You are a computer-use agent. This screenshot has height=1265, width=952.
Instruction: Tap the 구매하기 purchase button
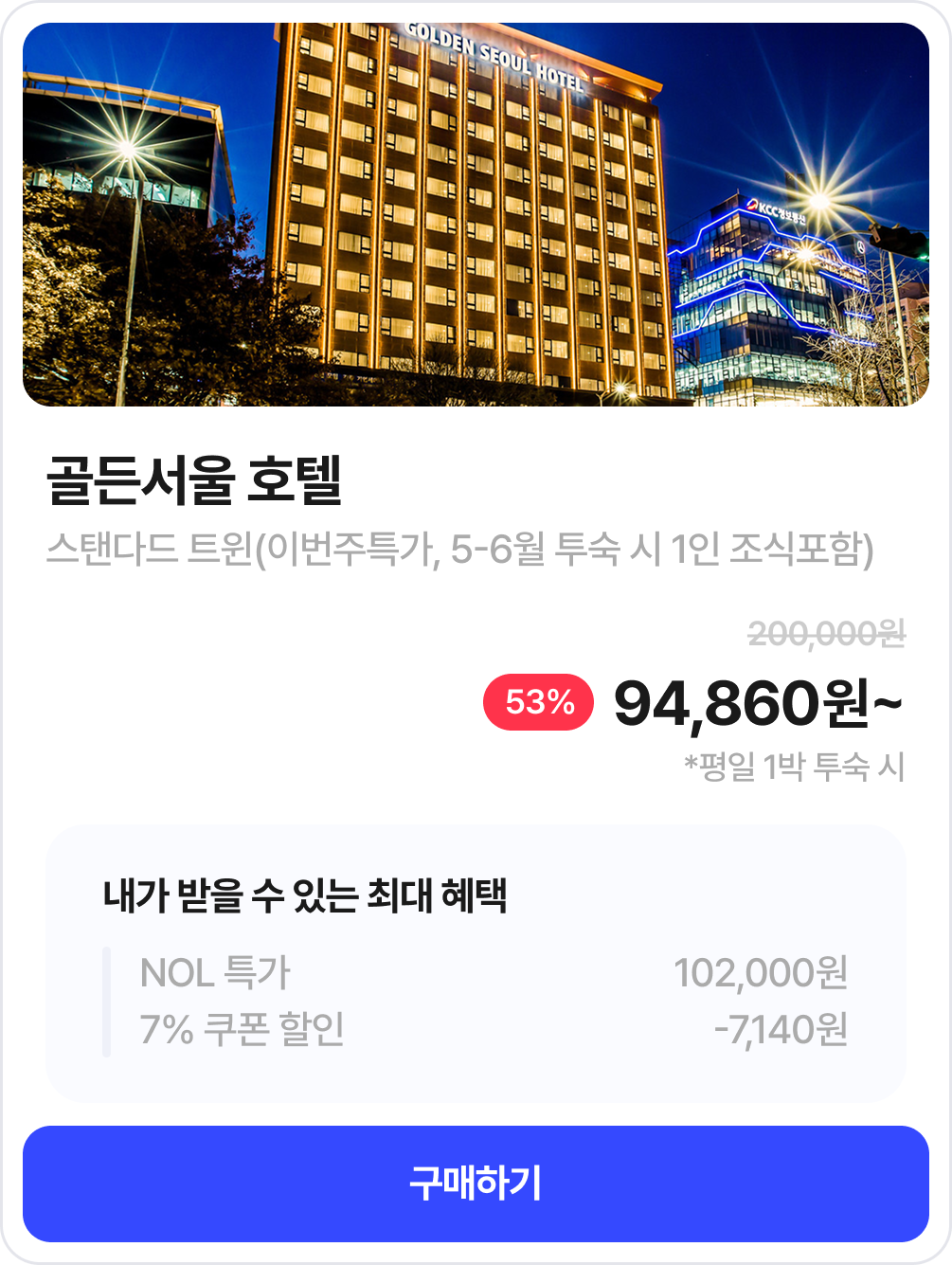[x=476, y=1184]
